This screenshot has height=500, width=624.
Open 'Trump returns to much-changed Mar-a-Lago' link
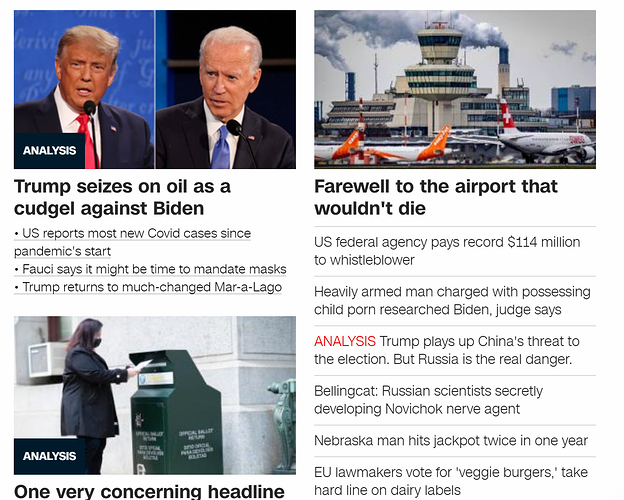[x=150, y=287]
